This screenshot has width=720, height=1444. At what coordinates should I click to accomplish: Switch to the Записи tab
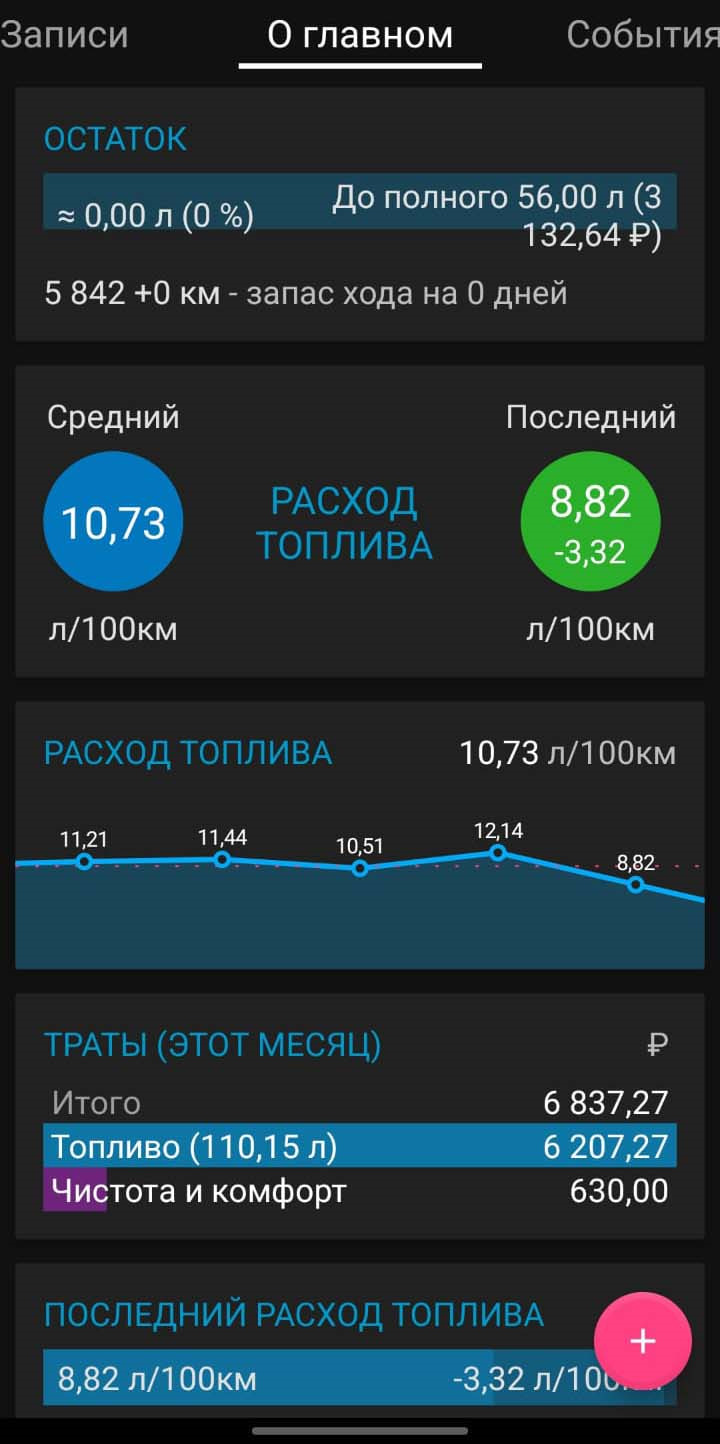point(64,35)
